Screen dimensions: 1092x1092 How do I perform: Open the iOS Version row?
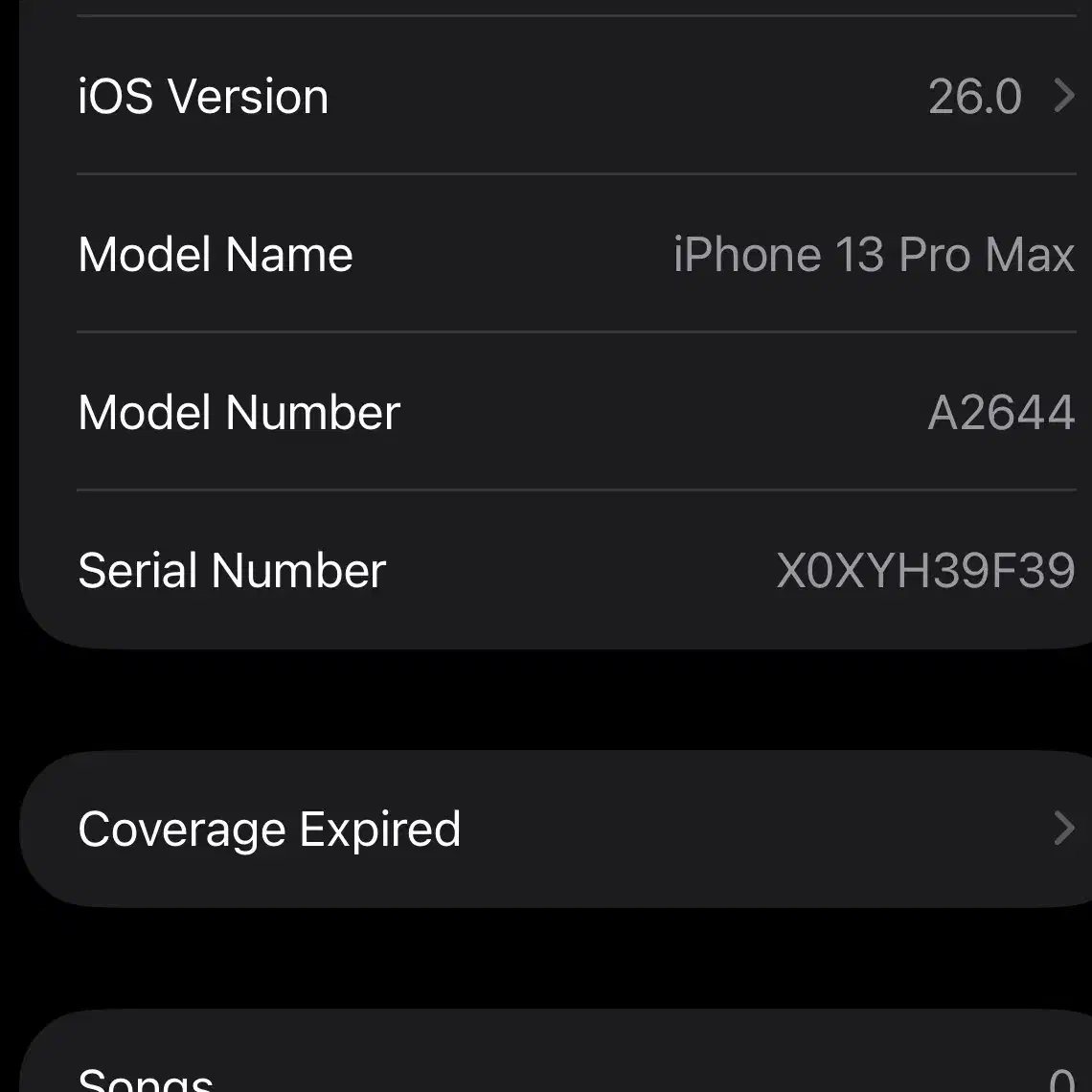click(556, 96)
